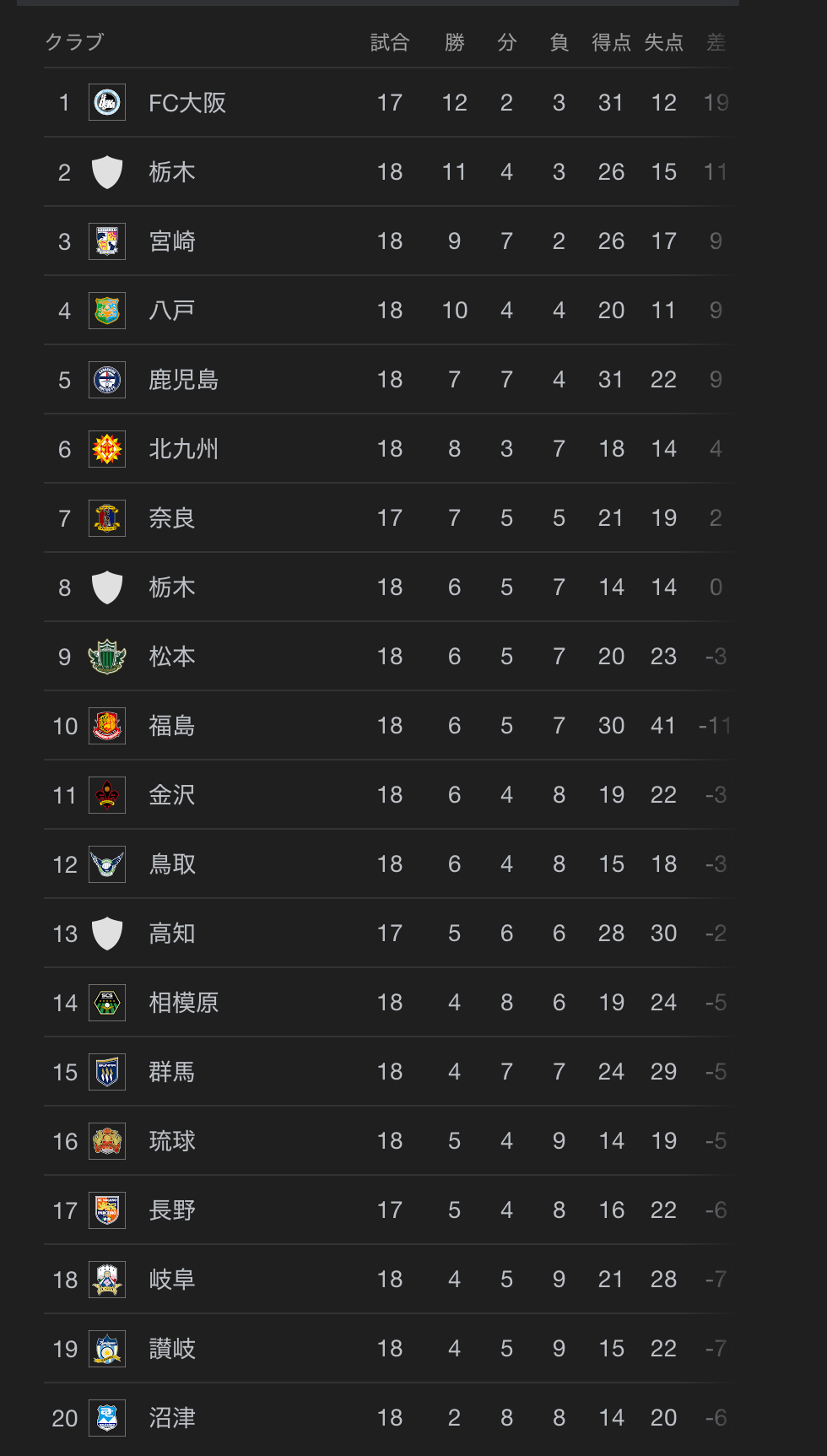Tap the 松本 club row

pos(389,656)
